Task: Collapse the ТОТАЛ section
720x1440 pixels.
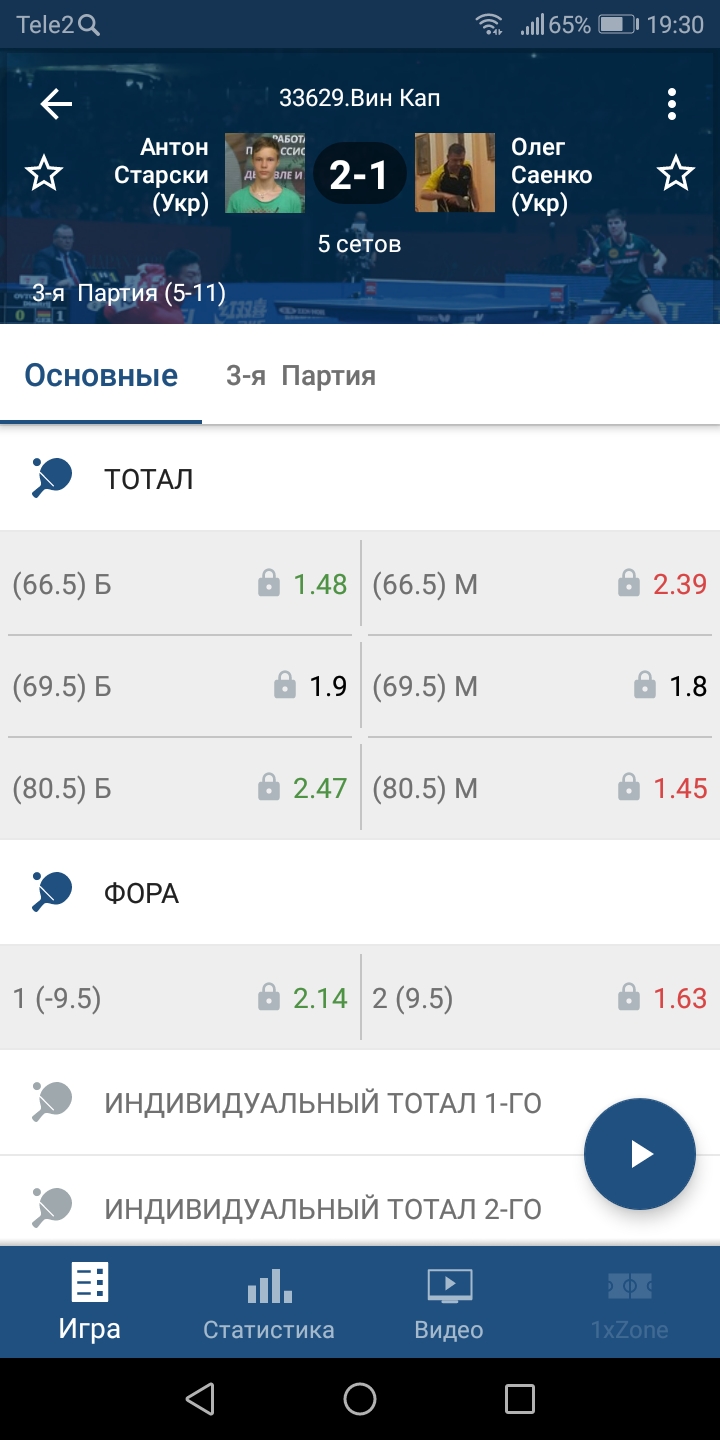Action: pyautogui.click(x=360, y=478)
